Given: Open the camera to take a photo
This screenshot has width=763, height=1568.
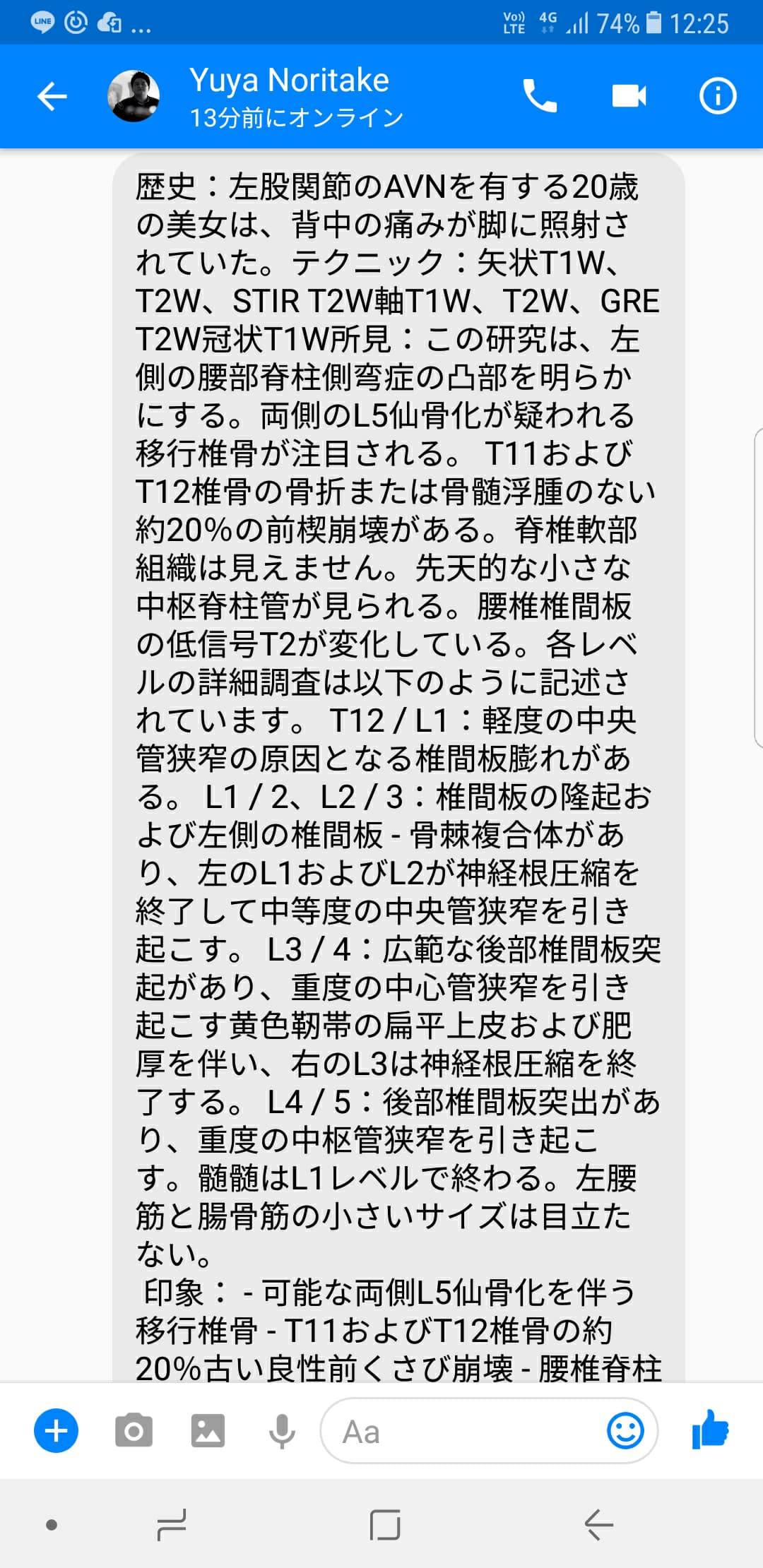Looking at the screenshot, I should (x=134, y=1431).
